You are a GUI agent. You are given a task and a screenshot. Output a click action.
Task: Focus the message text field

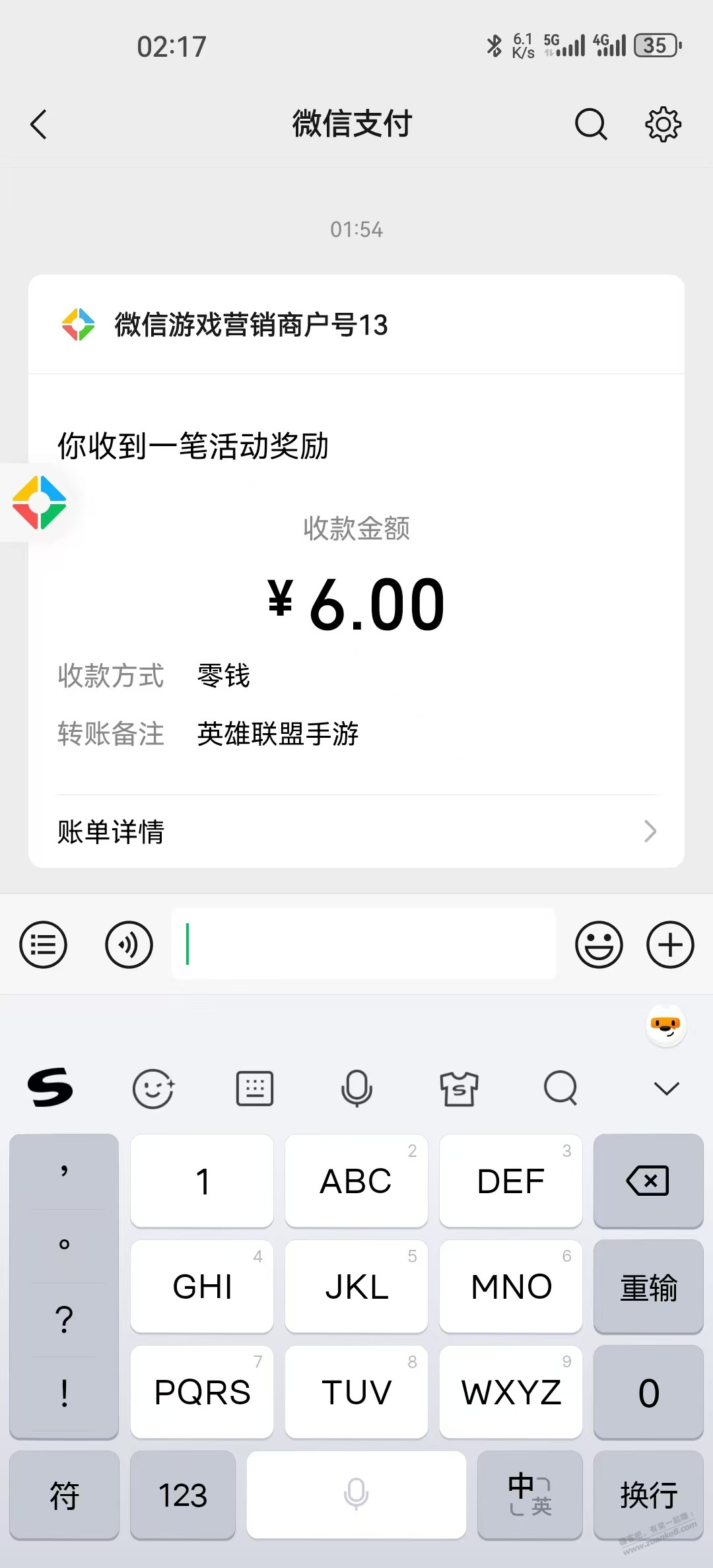coord(364,944)
